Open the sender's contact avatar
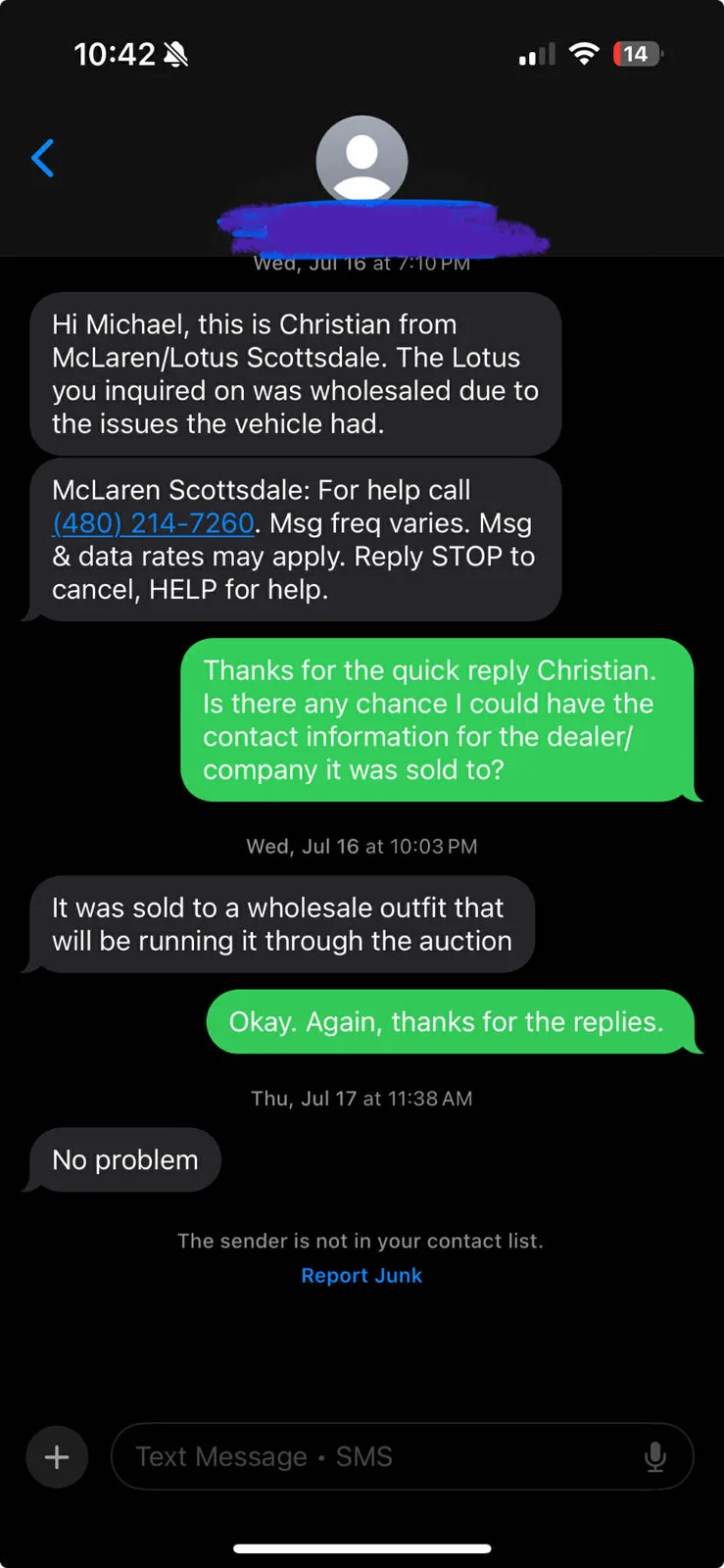 [362, 159]
